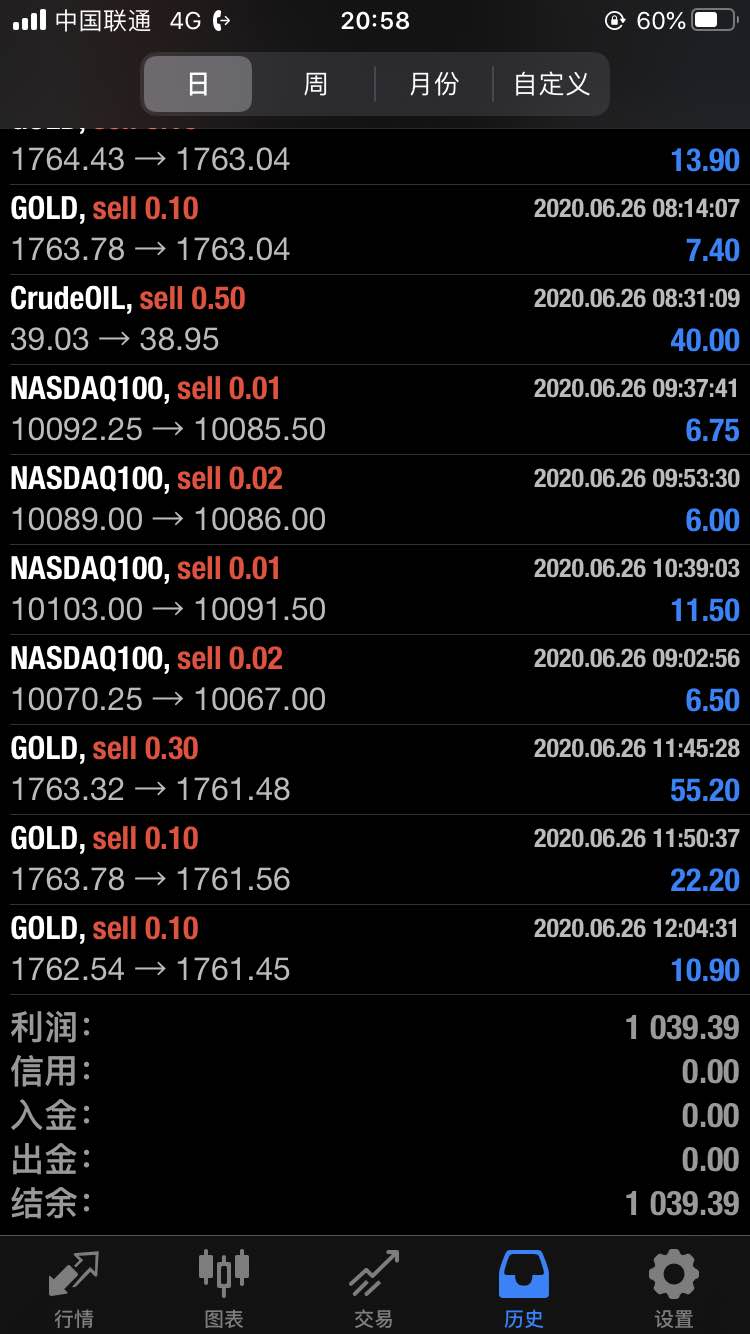Viewport: 750px width, 1334px height.
Task: Open the CrudeOIL sell 0.50 trade
Action: pyautogui.click(x=375, y=320)
